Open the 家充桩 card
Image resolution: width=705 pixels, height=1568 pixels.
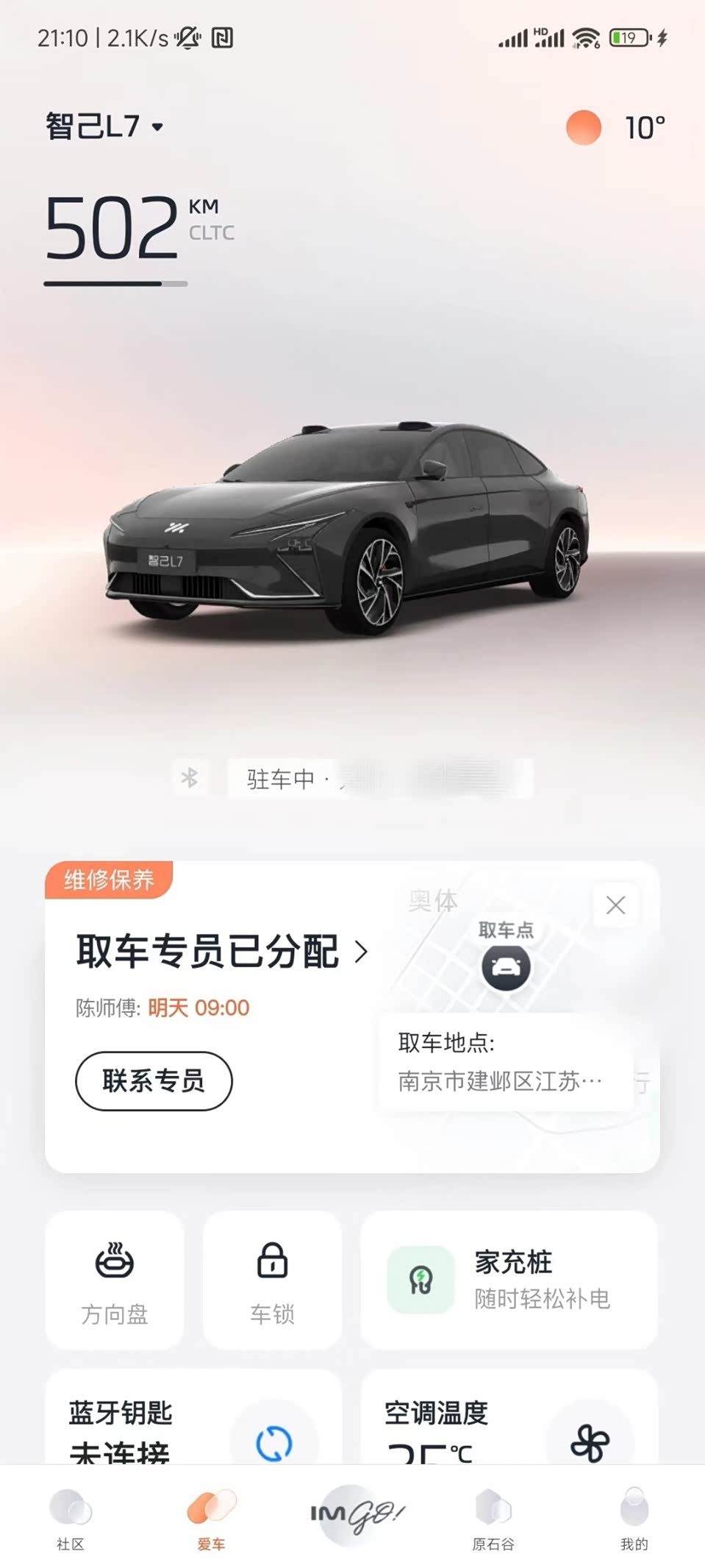[x=509, y=1280]
